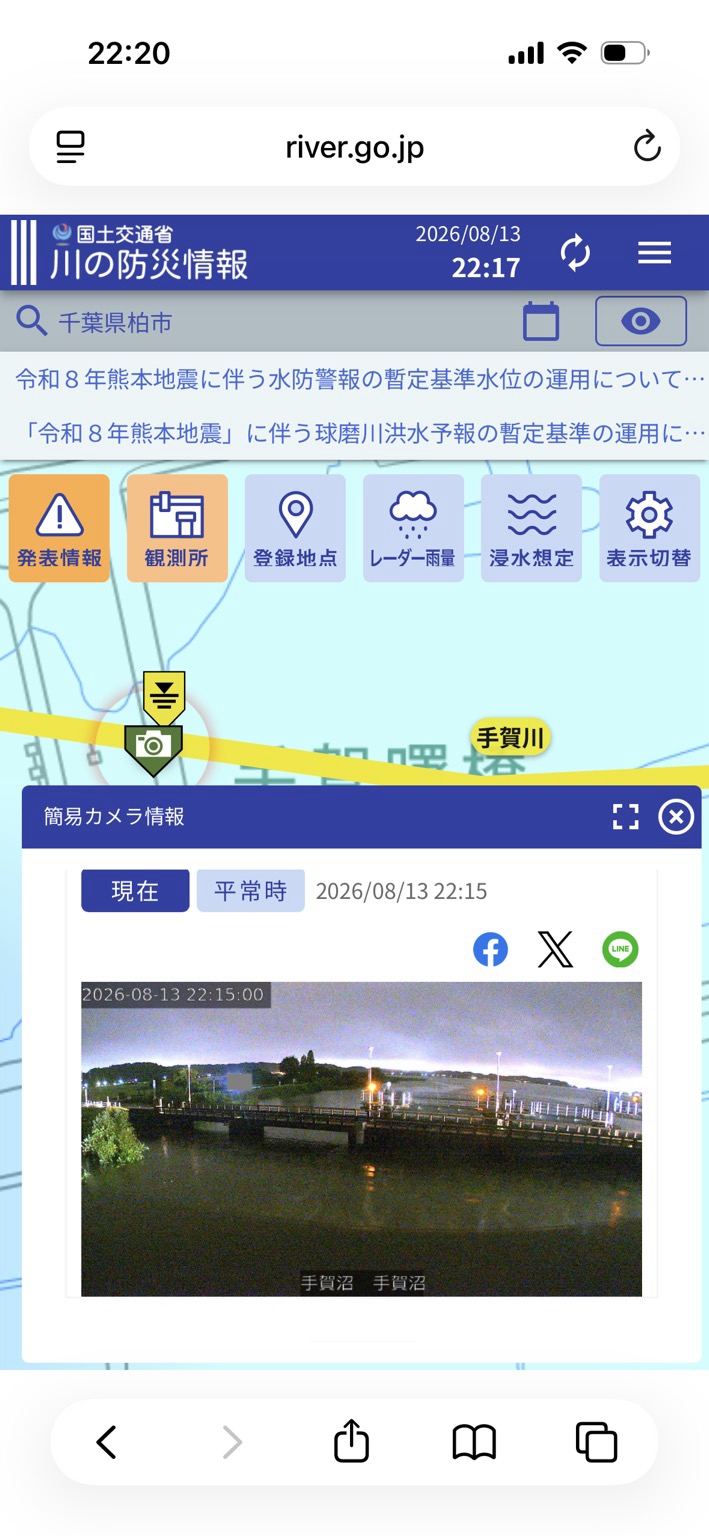Switch to 平常時 image tab
709x1536 pixels.
pos(250,890)
